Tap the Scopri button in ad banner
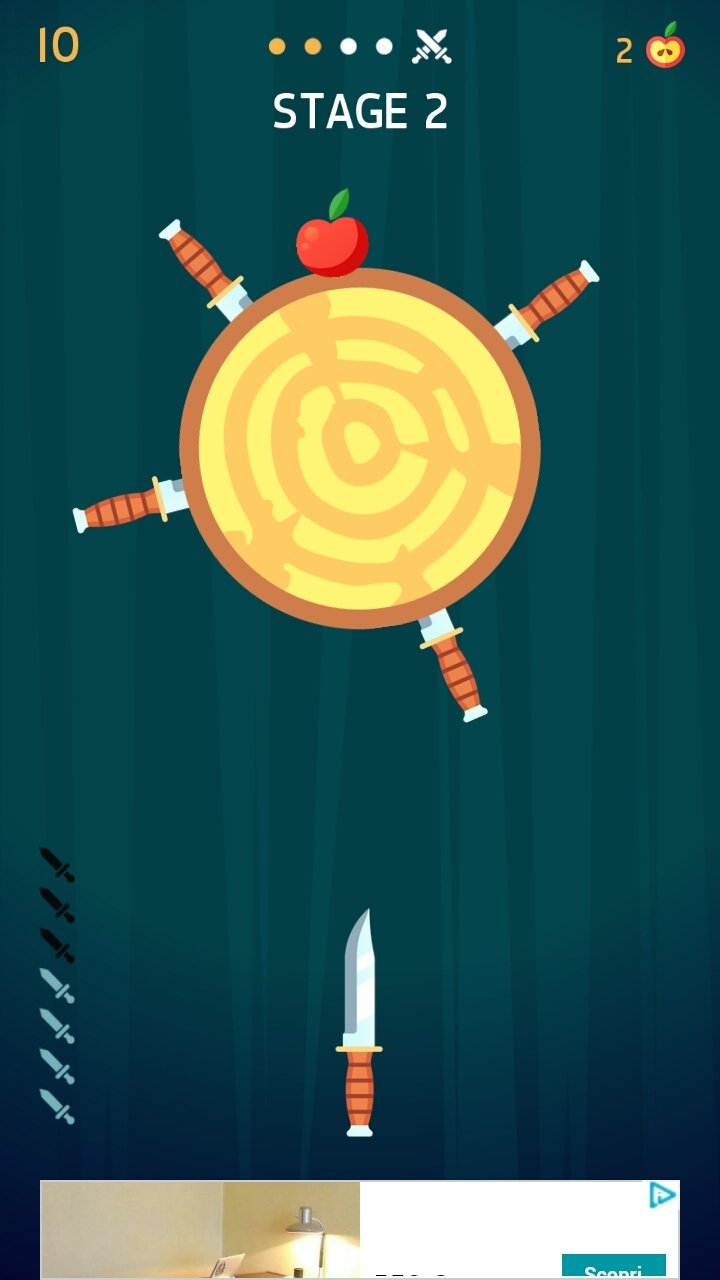The image size is (720, 1280). (x=613, y=1267)
